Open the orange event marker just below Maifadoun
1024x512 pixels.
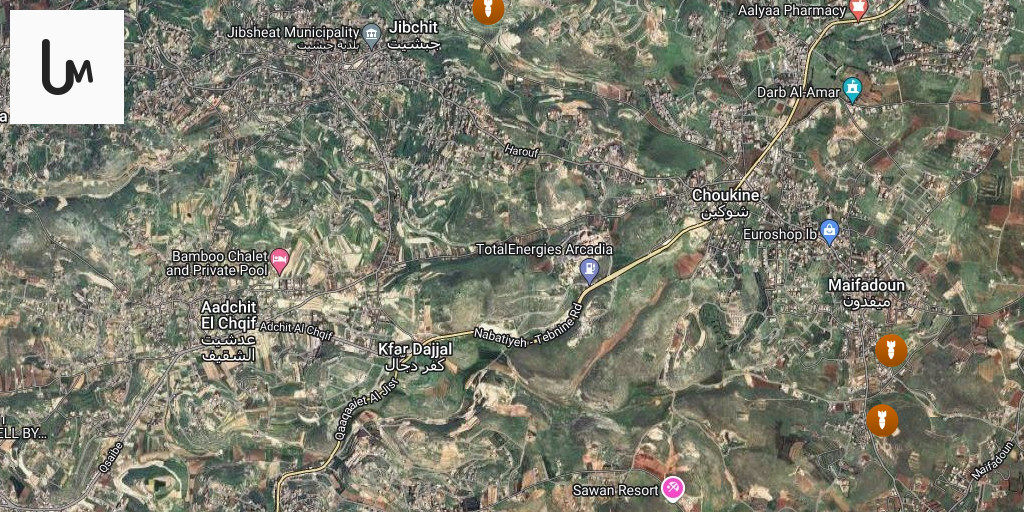(x=890, y=350)
